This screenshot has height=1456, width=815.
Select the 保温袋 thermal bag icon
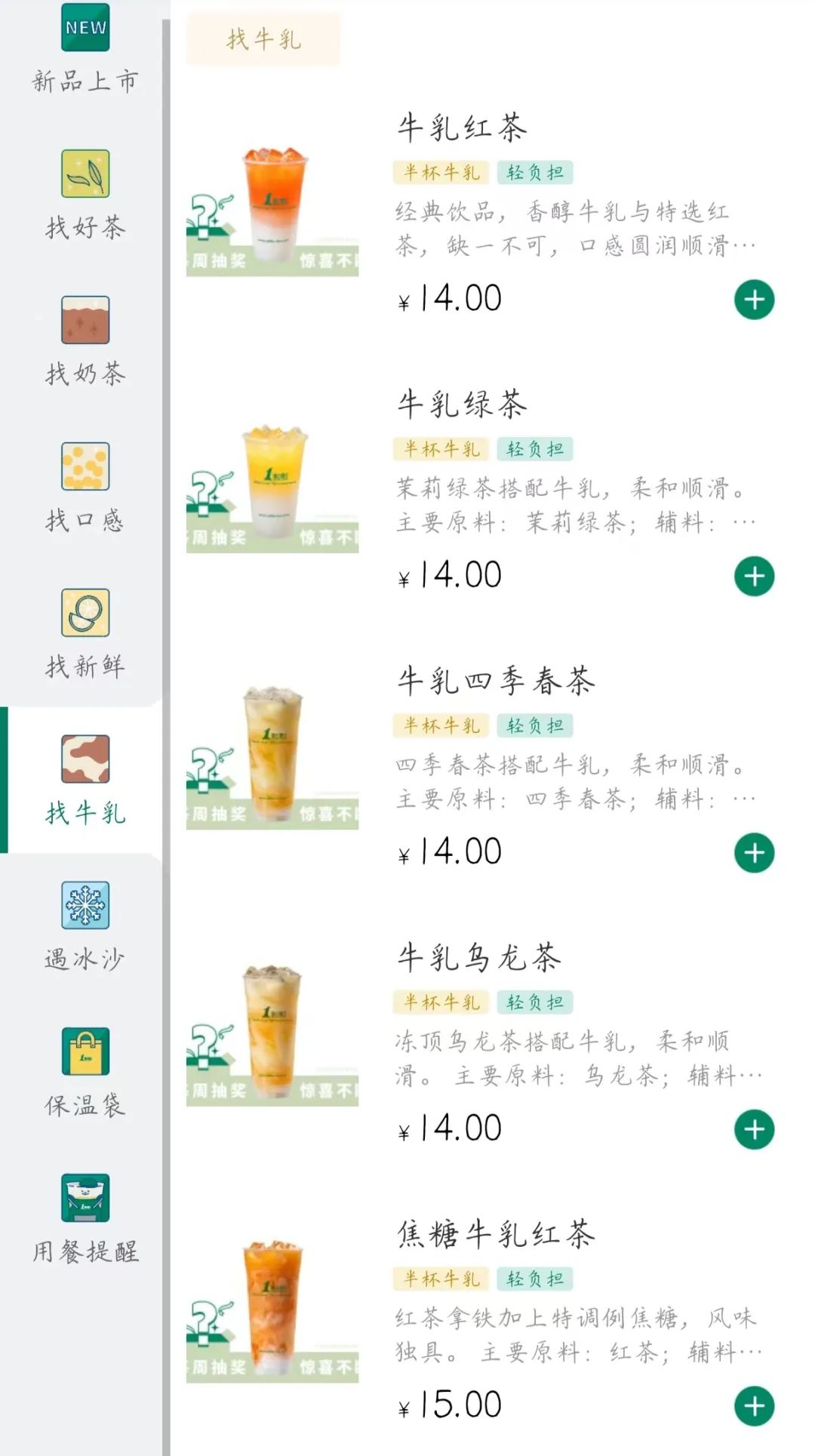coord(85,1052)
